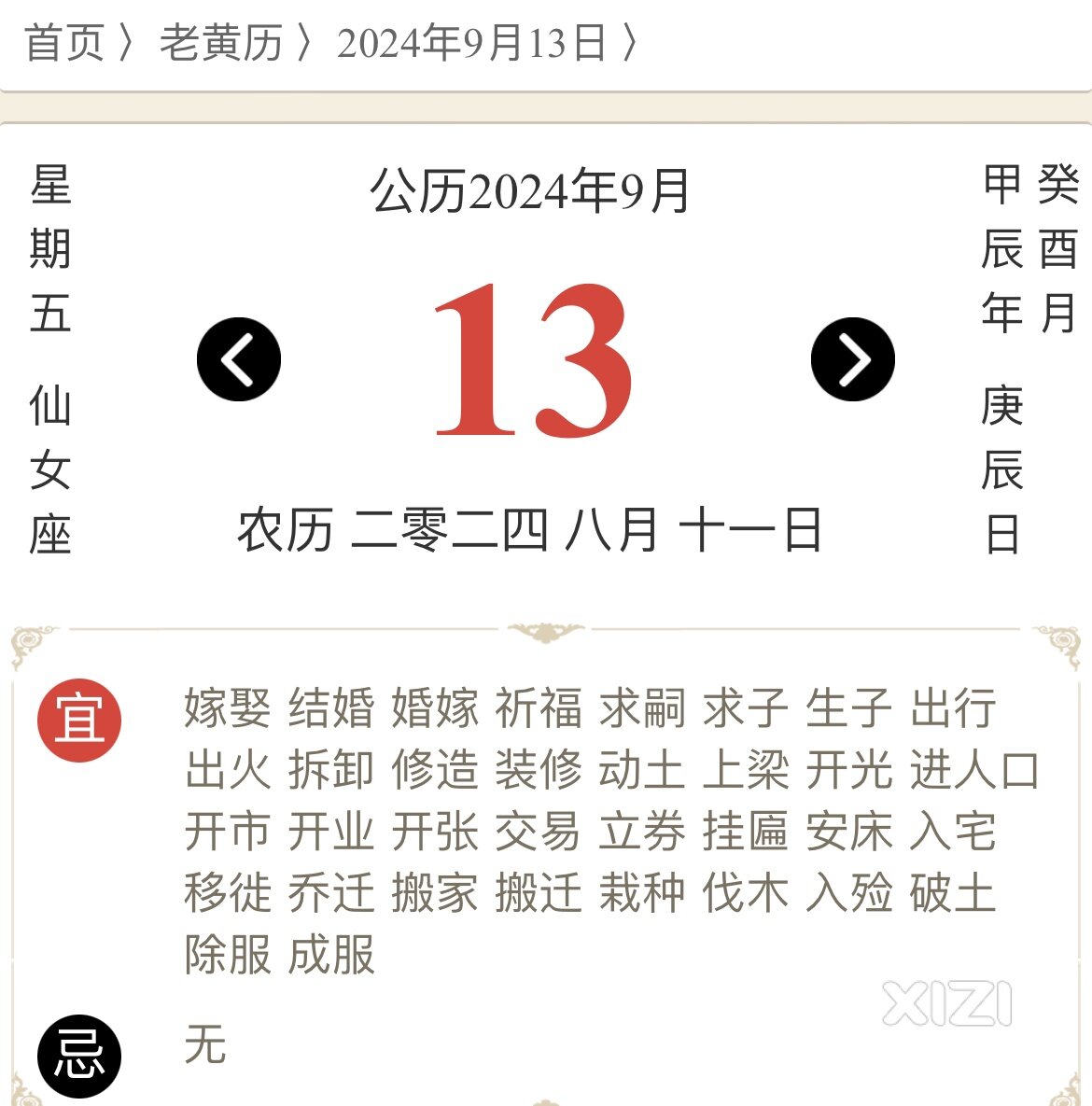Open the 首页 breadcrumb link
The width and height of the screenshot is (1092, 1106).
pyautogui.click(x=63, y=43)
